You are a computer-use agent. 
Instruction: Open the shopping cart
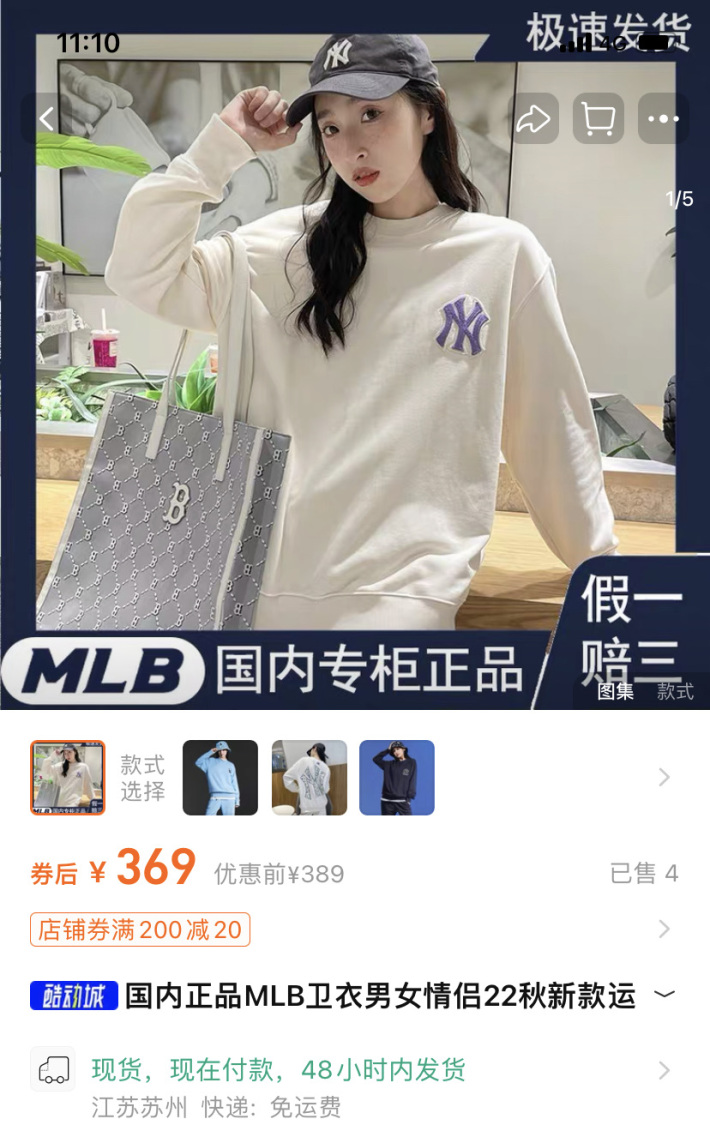[598, 119]
